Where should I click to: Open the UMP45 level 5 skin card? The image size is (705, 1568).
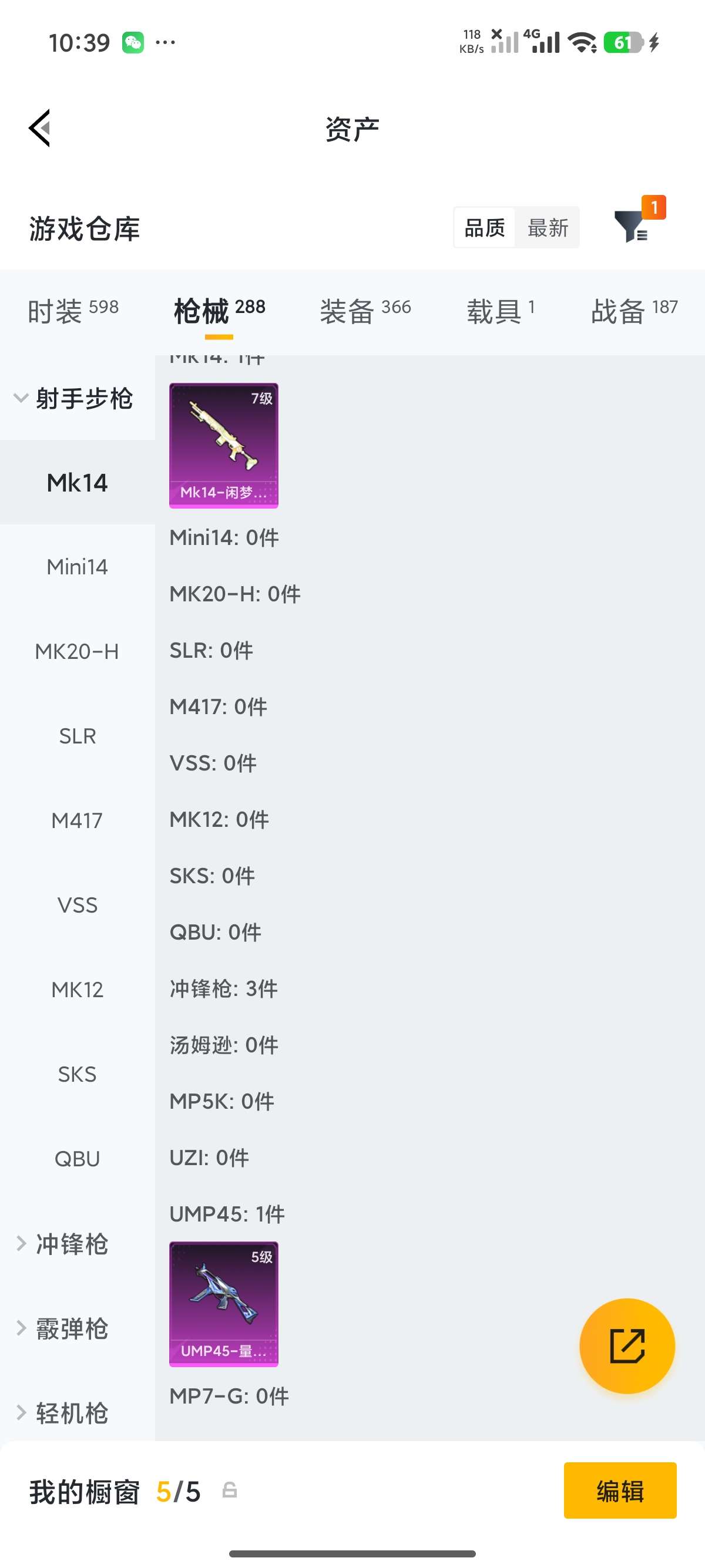click(x=223, y=1304)
